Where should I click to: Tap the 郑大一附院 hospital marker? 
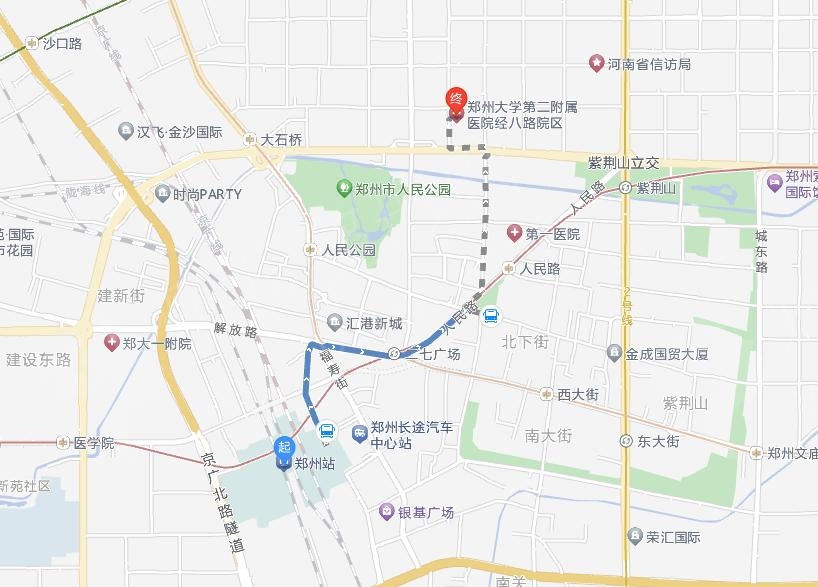click(111, 343)
